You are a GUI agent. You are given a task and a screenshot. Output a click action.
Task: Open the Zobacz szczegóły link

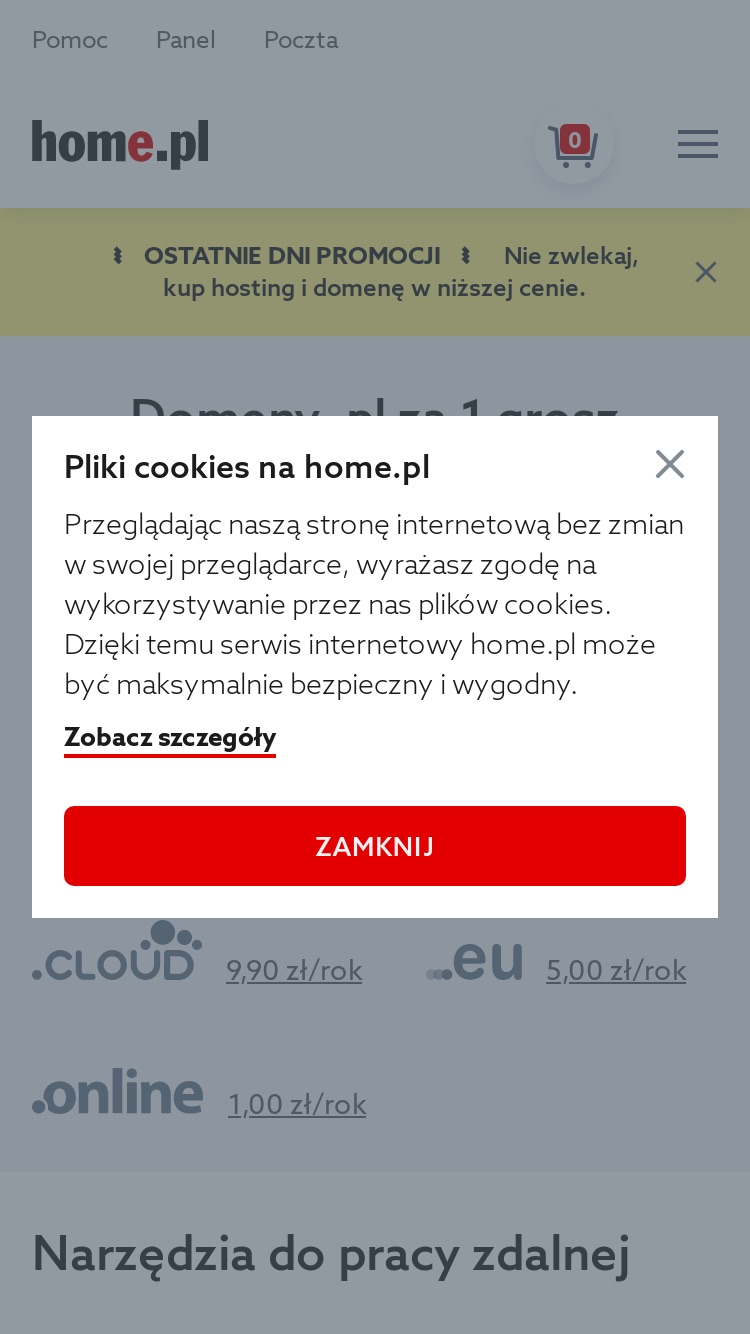(170, 738)
